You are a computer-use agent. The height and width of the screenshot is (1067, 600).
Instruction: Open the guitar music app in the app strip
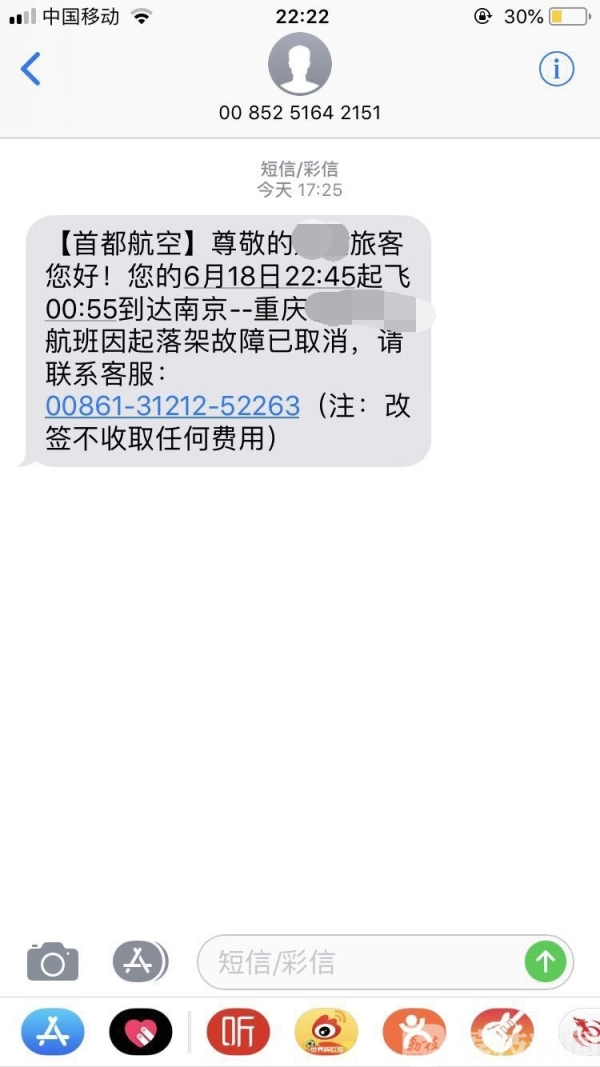tap(502, 1032)
